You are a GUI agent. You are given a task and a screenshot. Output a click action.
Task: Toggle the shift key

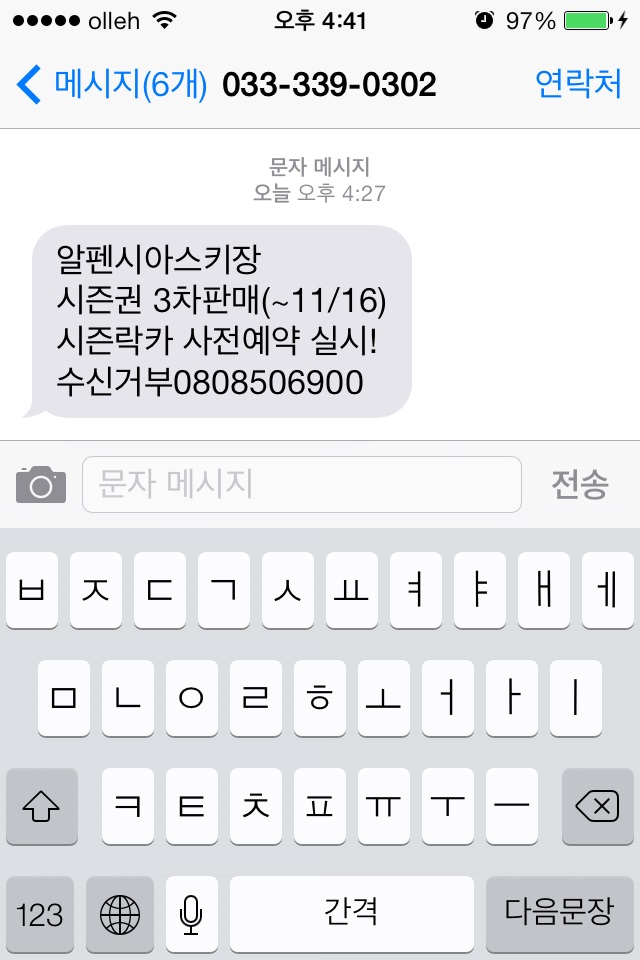pos(41,806)
